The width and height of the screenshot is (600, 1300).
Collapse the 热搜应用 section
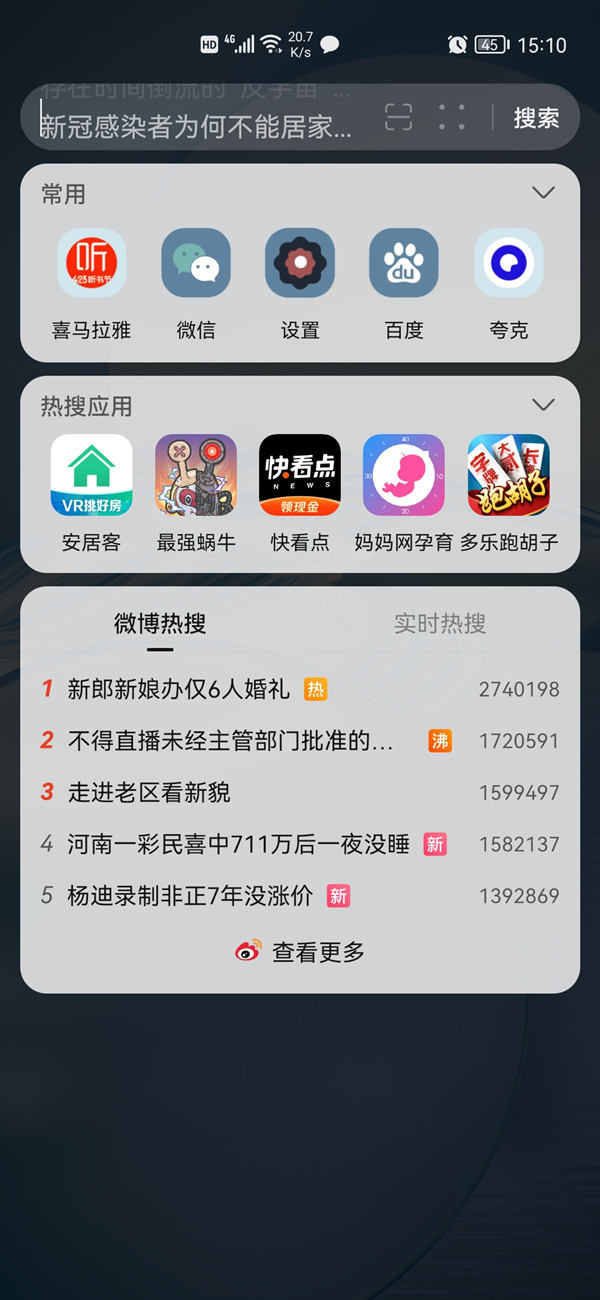(x=543, y=405)
